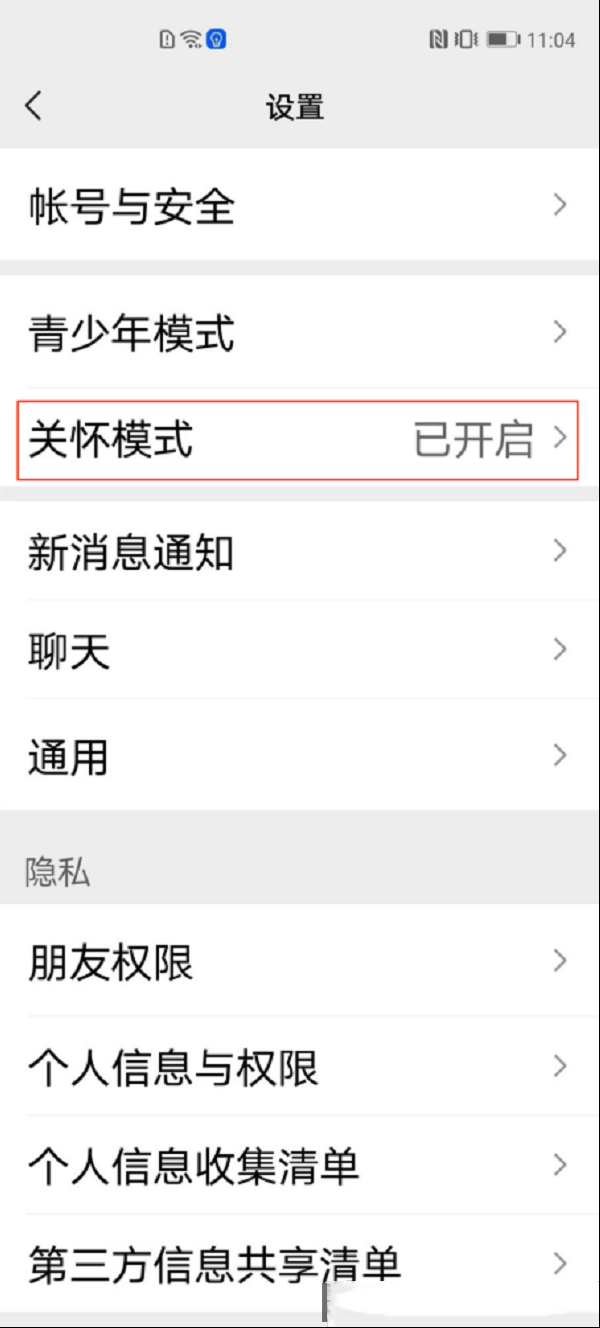Go back from the 设置 screen
The image size is (600, 1328).
[x=35, y=106]
